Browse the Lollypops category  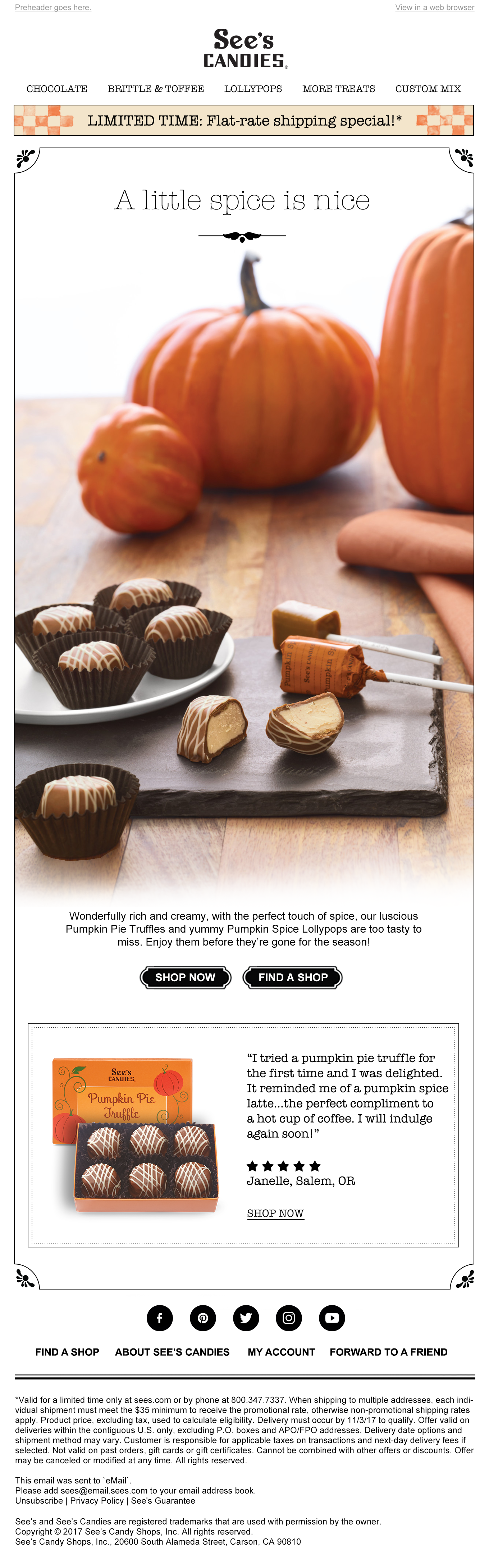pos(253,89)
